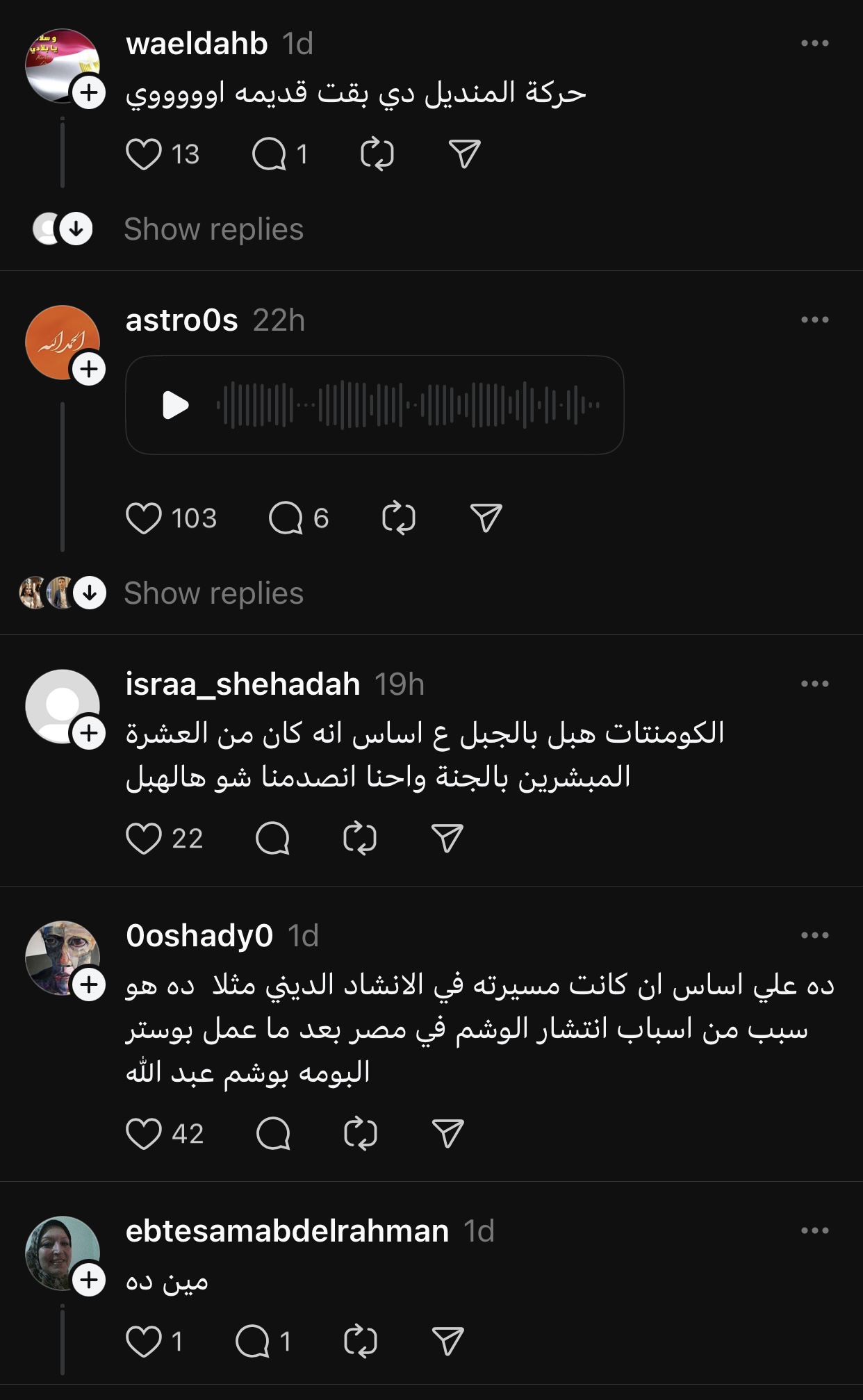
Task: Follow astro0s via the avatar plus
Action: pos(89,369)
